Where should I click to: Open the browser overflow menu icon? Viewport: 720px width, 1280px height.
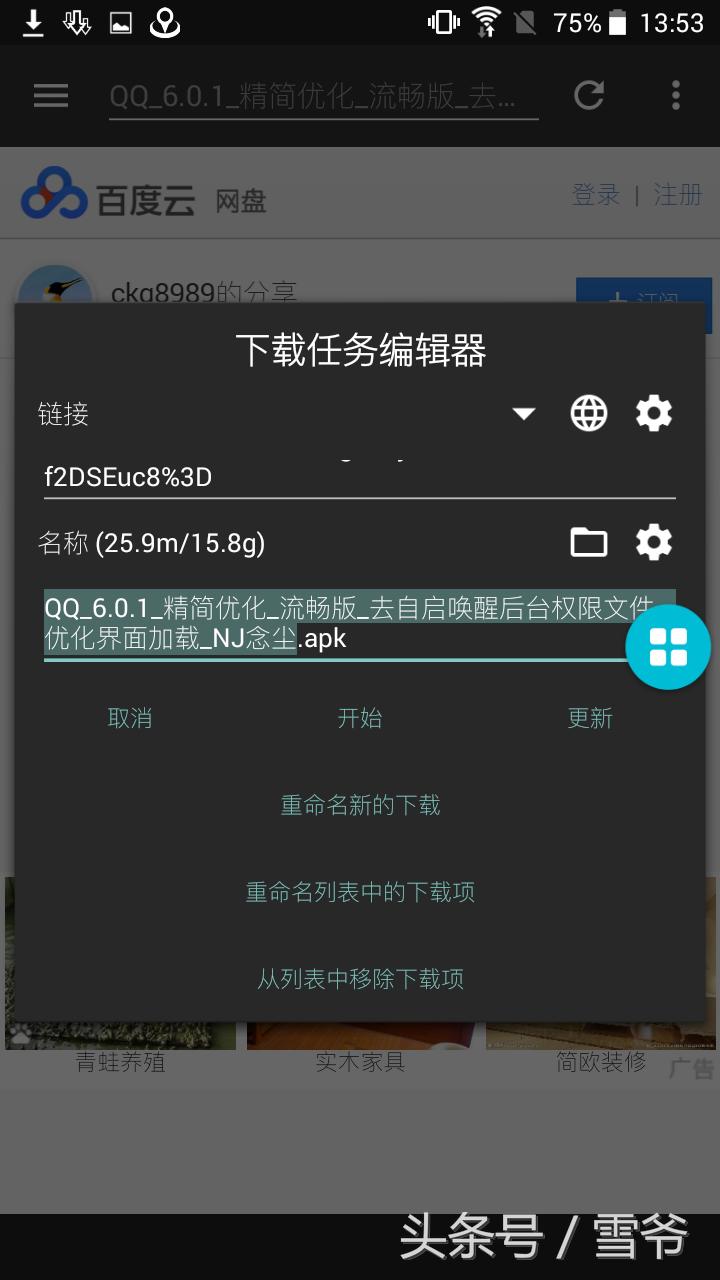pyautogui.click(x=675, y=95)
